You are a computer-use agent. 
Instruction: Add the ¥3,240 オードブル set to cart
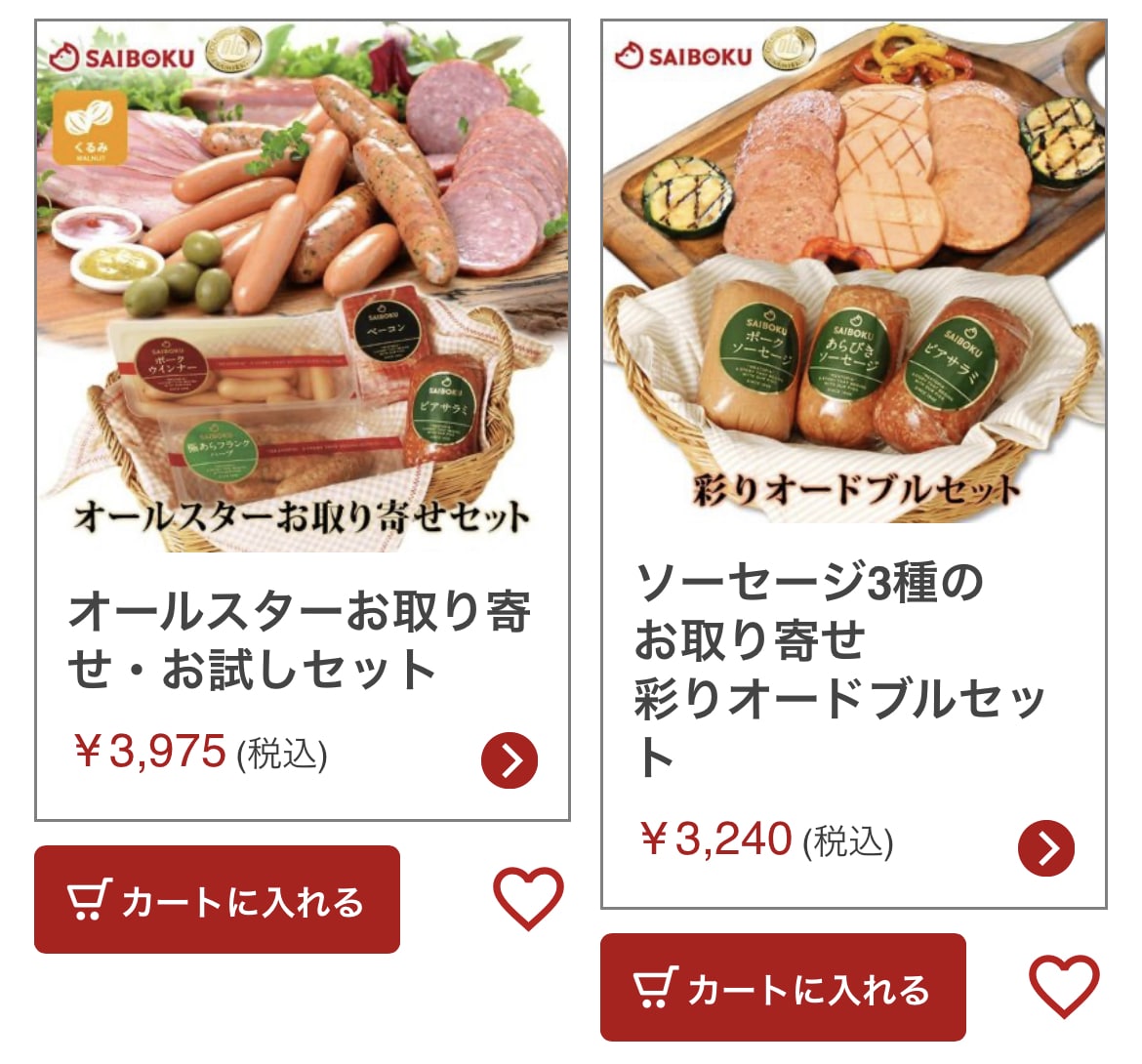tap(783, 988)
